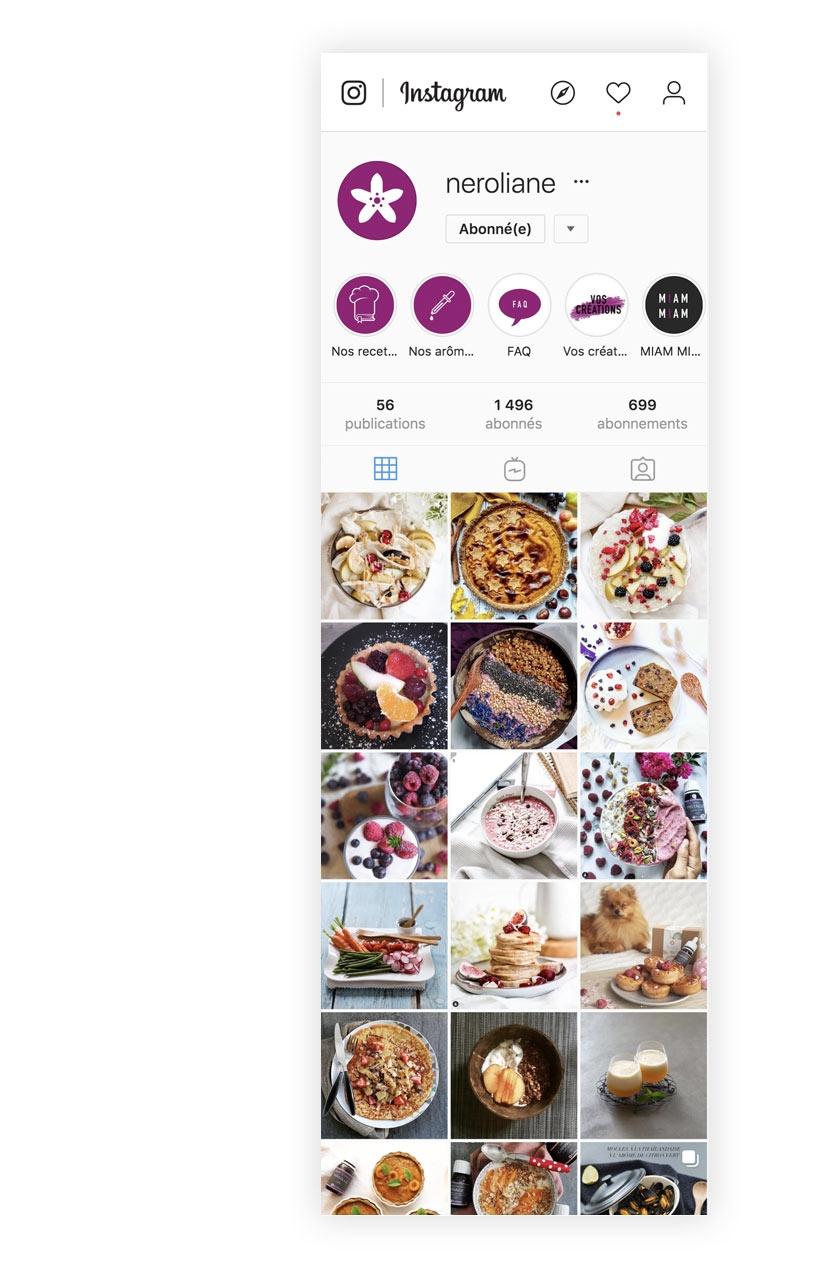
Task: Open the fruit tartlet on dark background post
Action: click(384, 685)
